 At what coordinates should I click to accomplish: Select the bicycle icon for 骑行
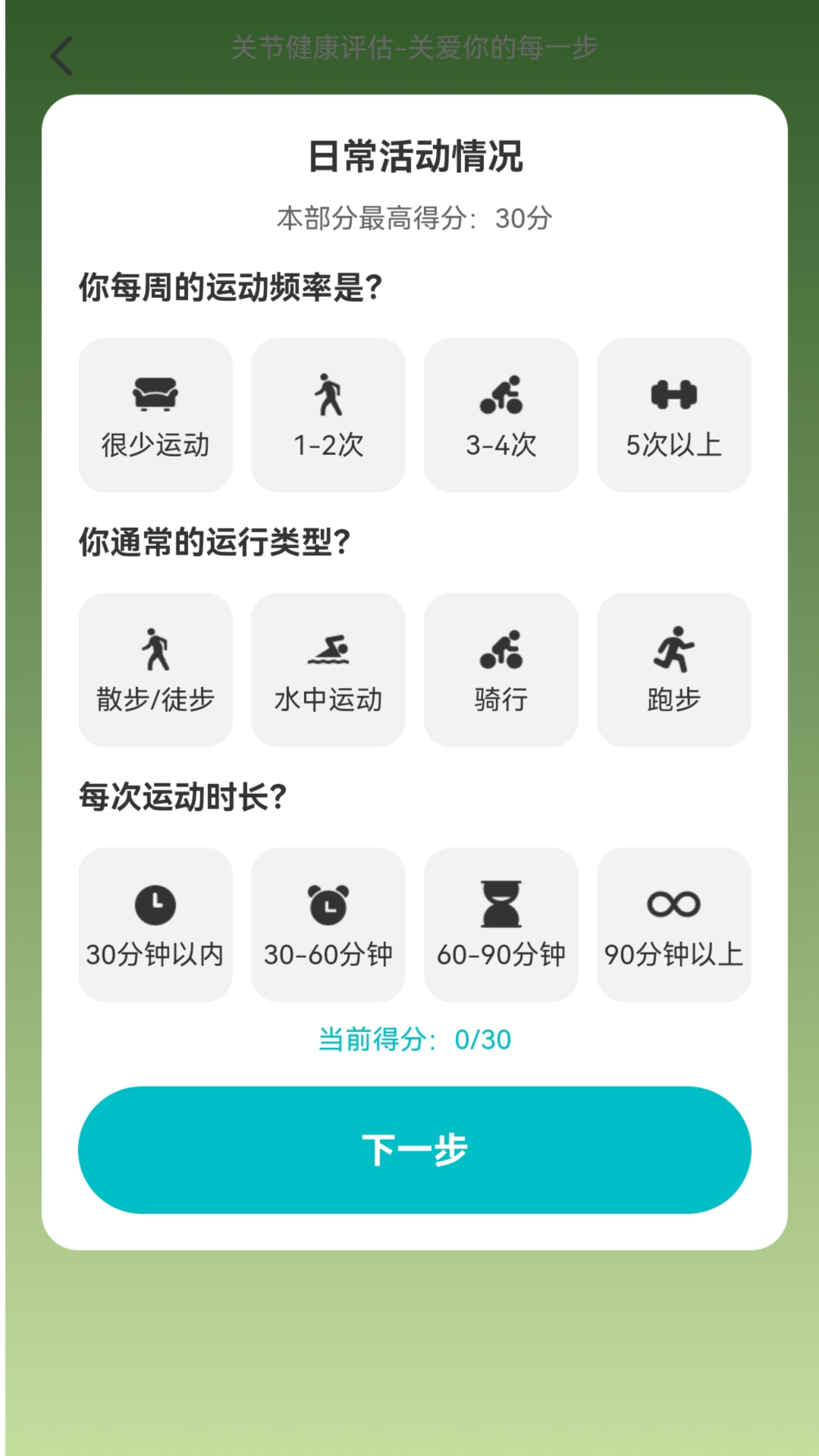(501, 650)
